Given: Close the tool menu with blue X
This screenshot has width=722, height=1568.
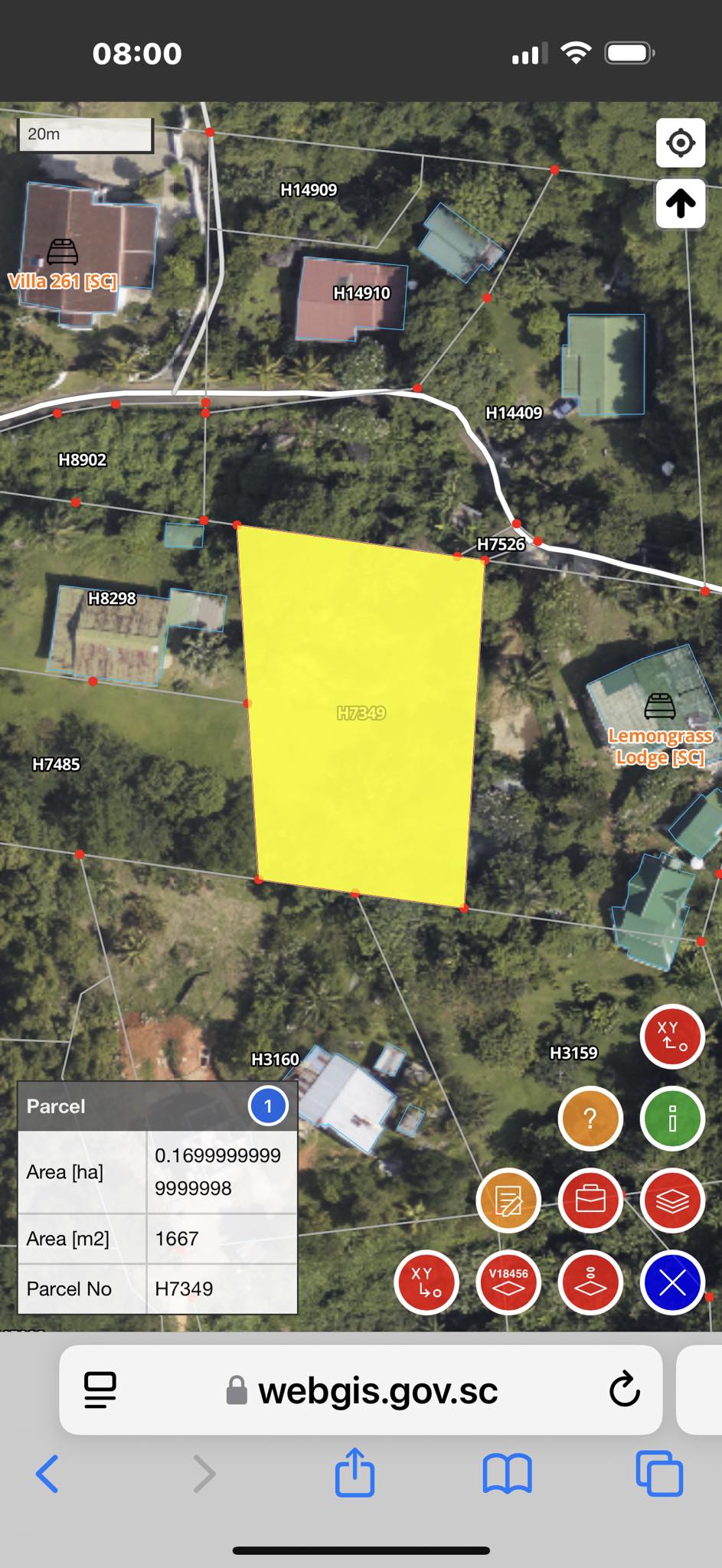Looking at the screenshot, I should 672,1282.
